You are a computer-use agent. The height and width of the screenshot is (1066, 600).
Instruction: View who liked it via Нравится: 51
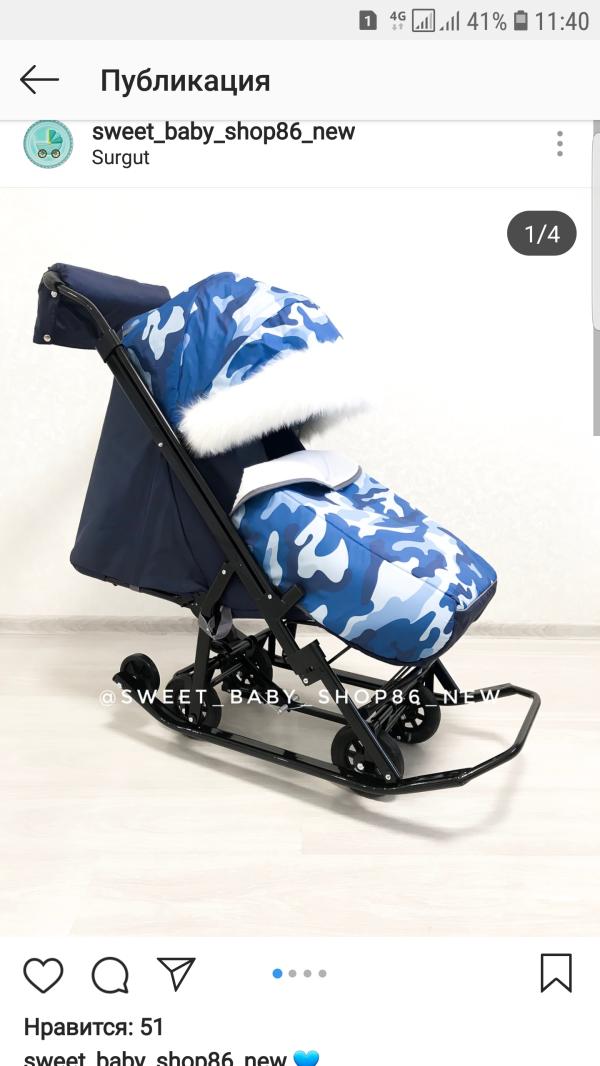(94, 1027)
